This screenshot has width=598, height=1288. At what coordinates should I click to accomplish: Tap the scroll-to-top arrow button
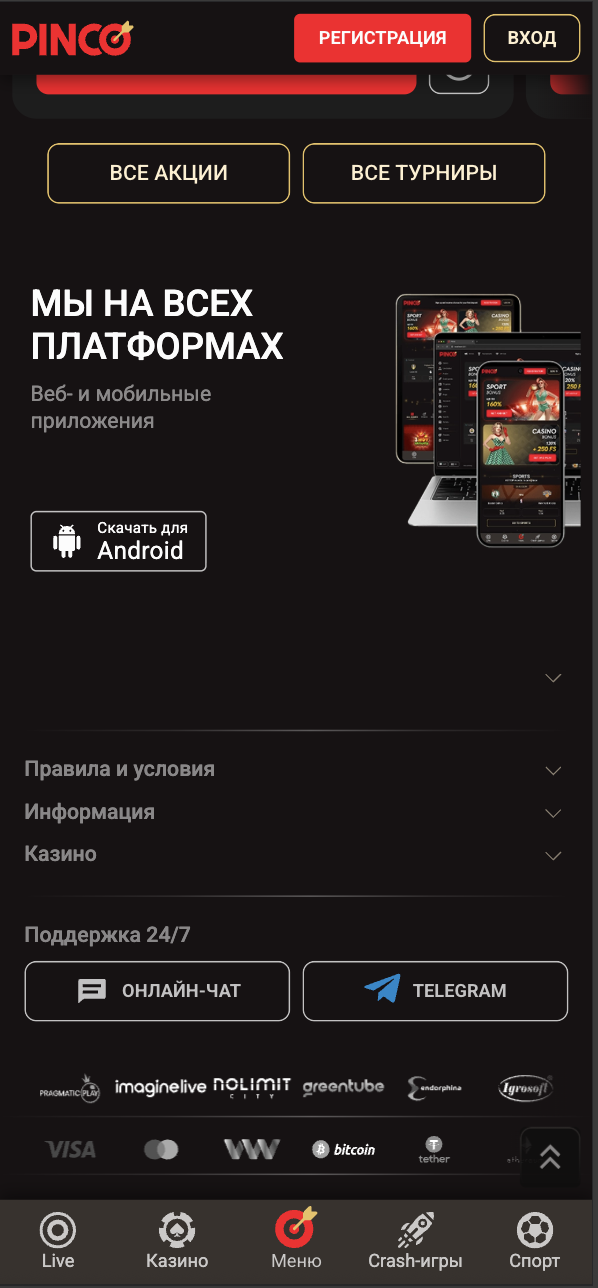point(550,1157)
